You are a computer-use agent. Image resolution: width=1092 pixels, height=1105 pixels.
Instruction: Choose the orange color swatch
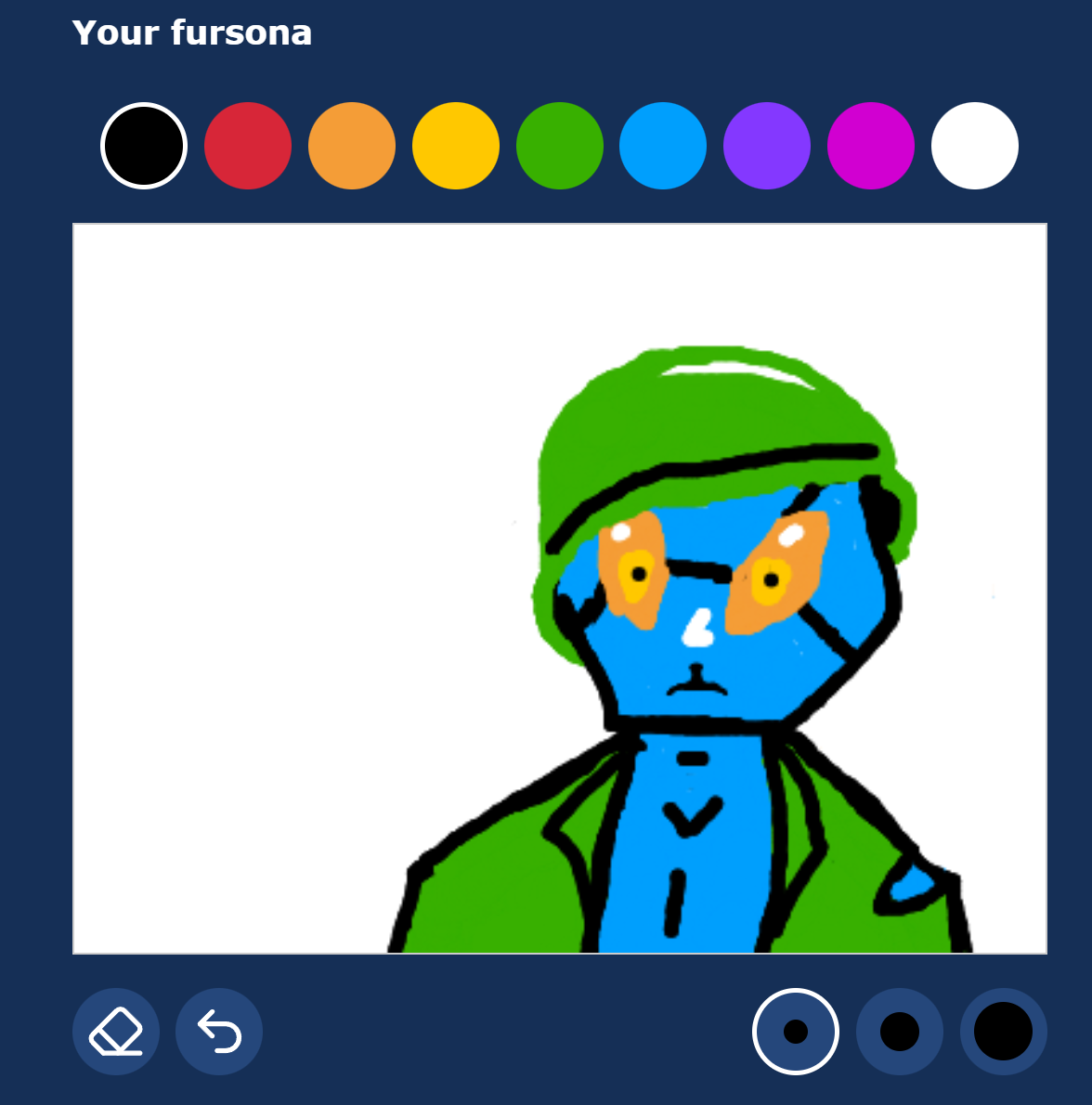pos(352,146)
